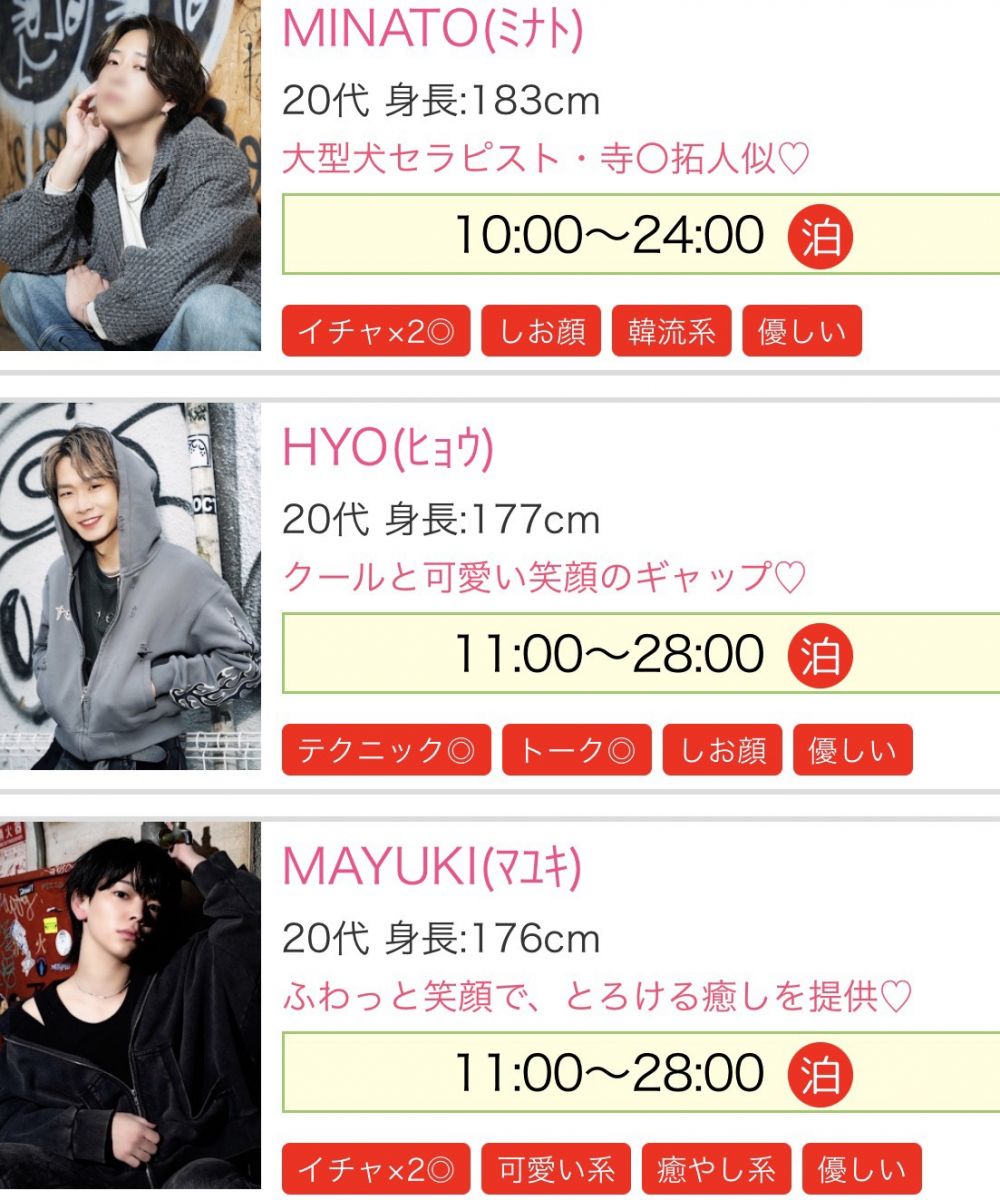Viewport: 1000px width, 1200px height.
Task: Select the 可愛い系 tag under MAYUKI
Action: point(556,1169)
